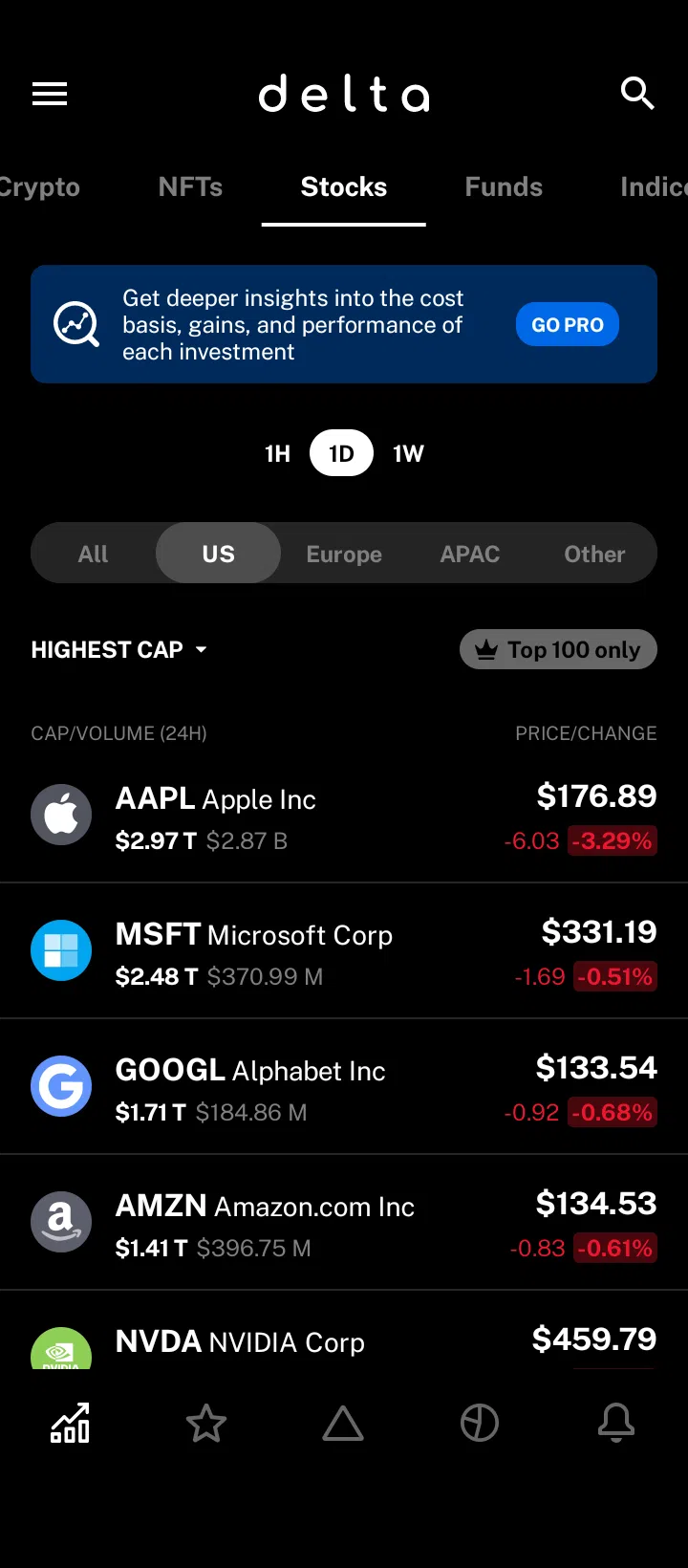Filter stocks by Europe region
The width and height of the screenshot is (688, 1568).
[344, 555]
